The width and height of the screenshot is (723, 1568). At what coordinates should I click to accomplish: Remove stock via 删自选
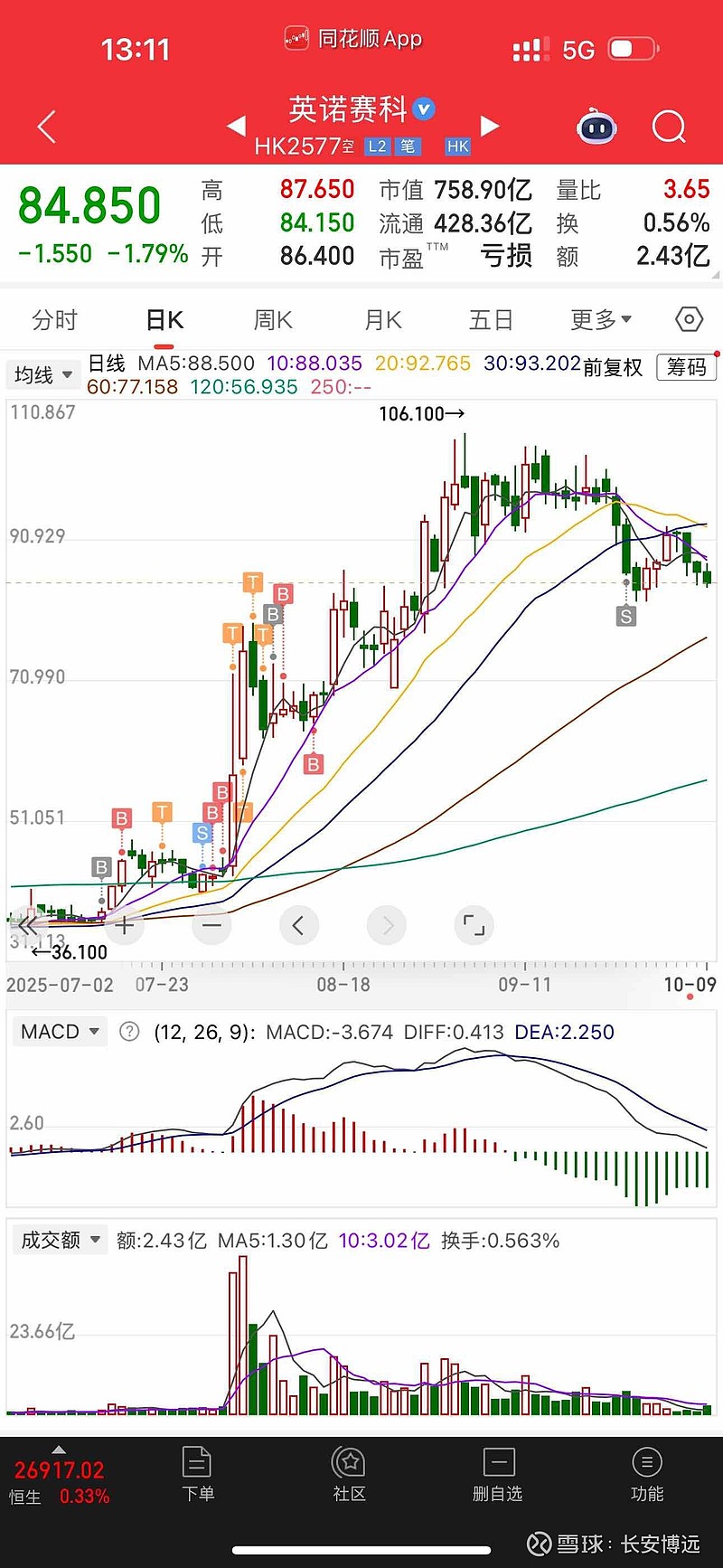pyautogui.click(x=498, y=1476)
